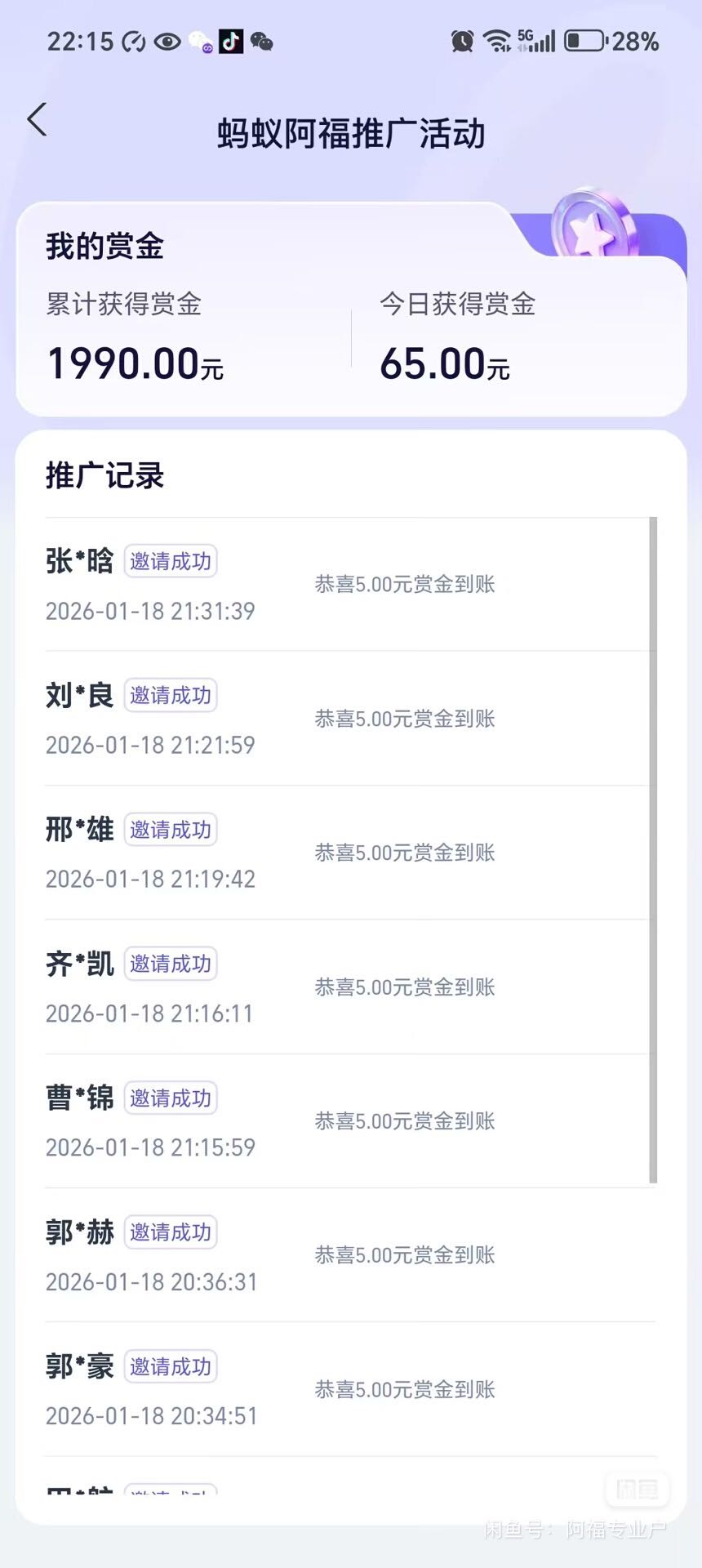Tap the eye protection mode icon
The height and width of the screenshot is (1568, 702).
[x=167, y=41]
